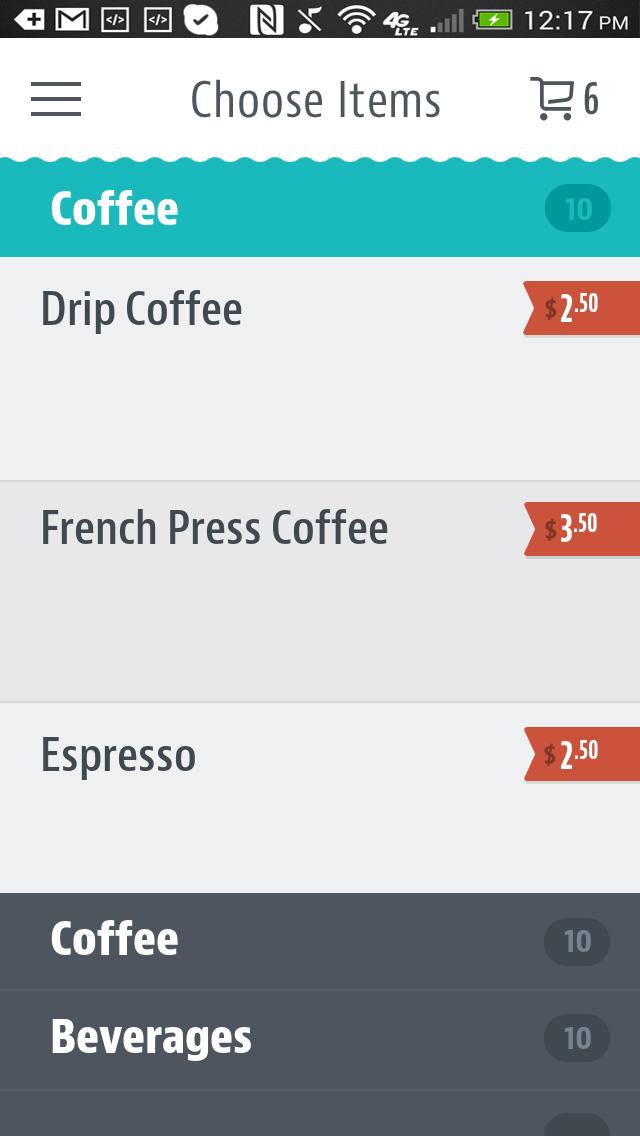
Task: Open the hamburger menu
Action: (x=56, y=99)
